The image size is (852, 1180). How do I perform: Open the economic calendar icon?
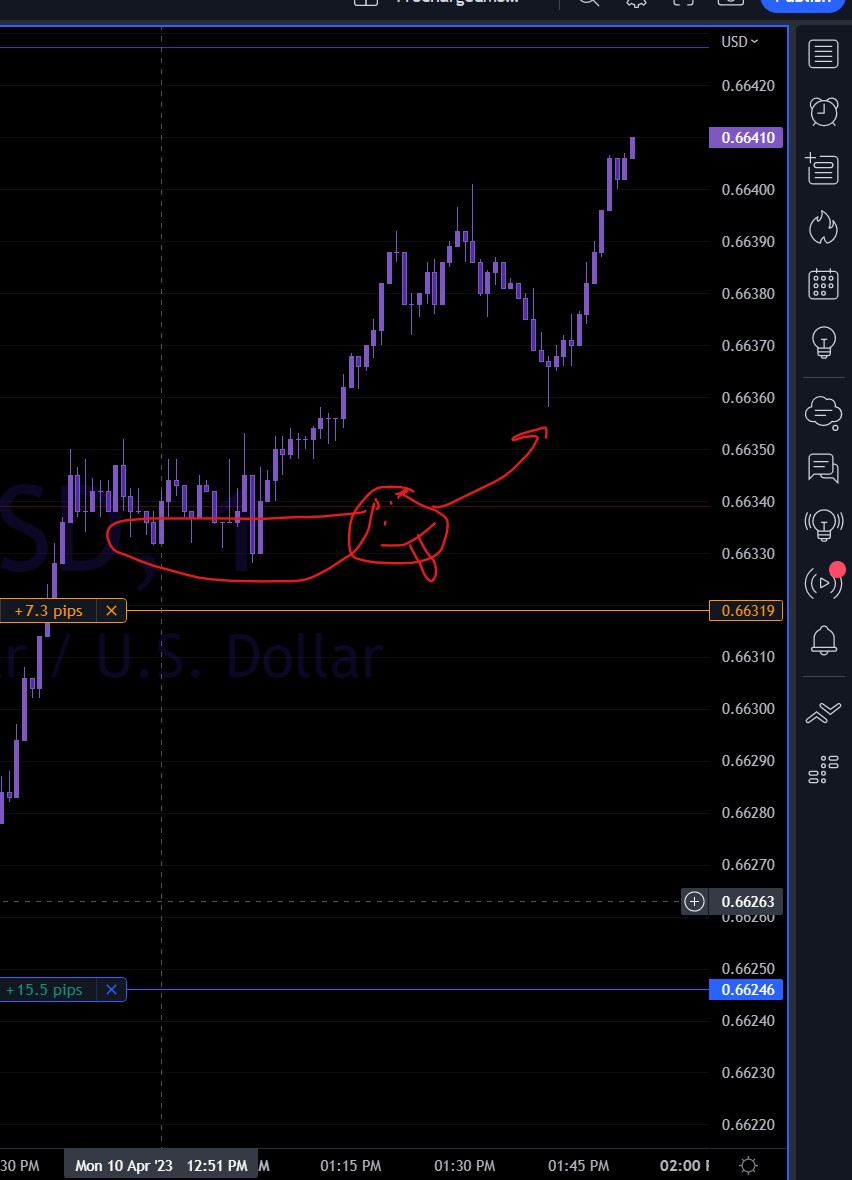(x=823, y=284)
